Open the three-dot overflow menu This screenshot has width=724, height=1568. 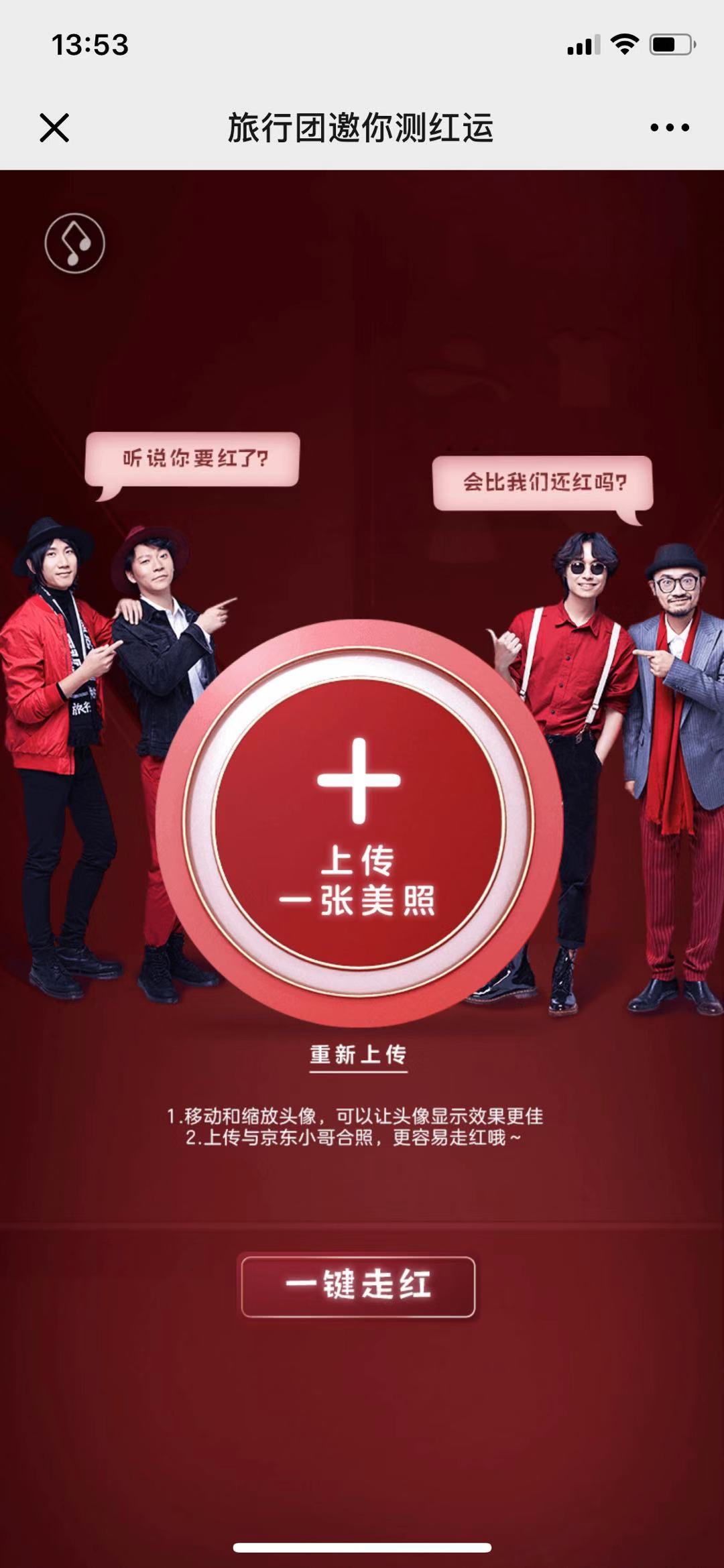click(x=669, y=127)
